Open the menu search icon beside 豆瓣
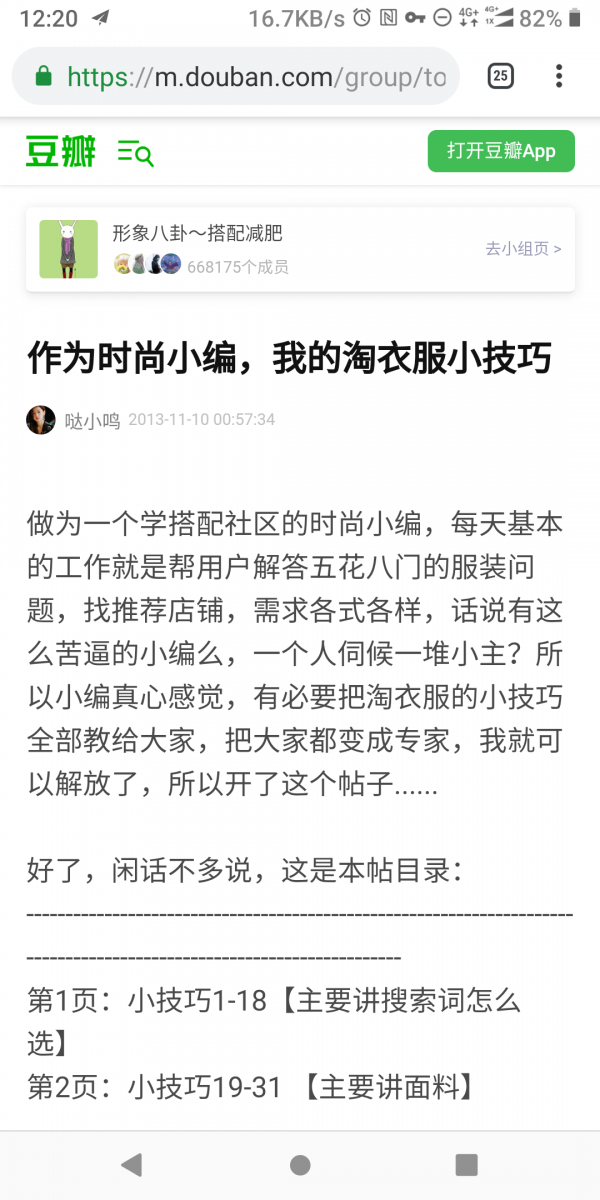 pyautogui.click(x=135, y=153)
